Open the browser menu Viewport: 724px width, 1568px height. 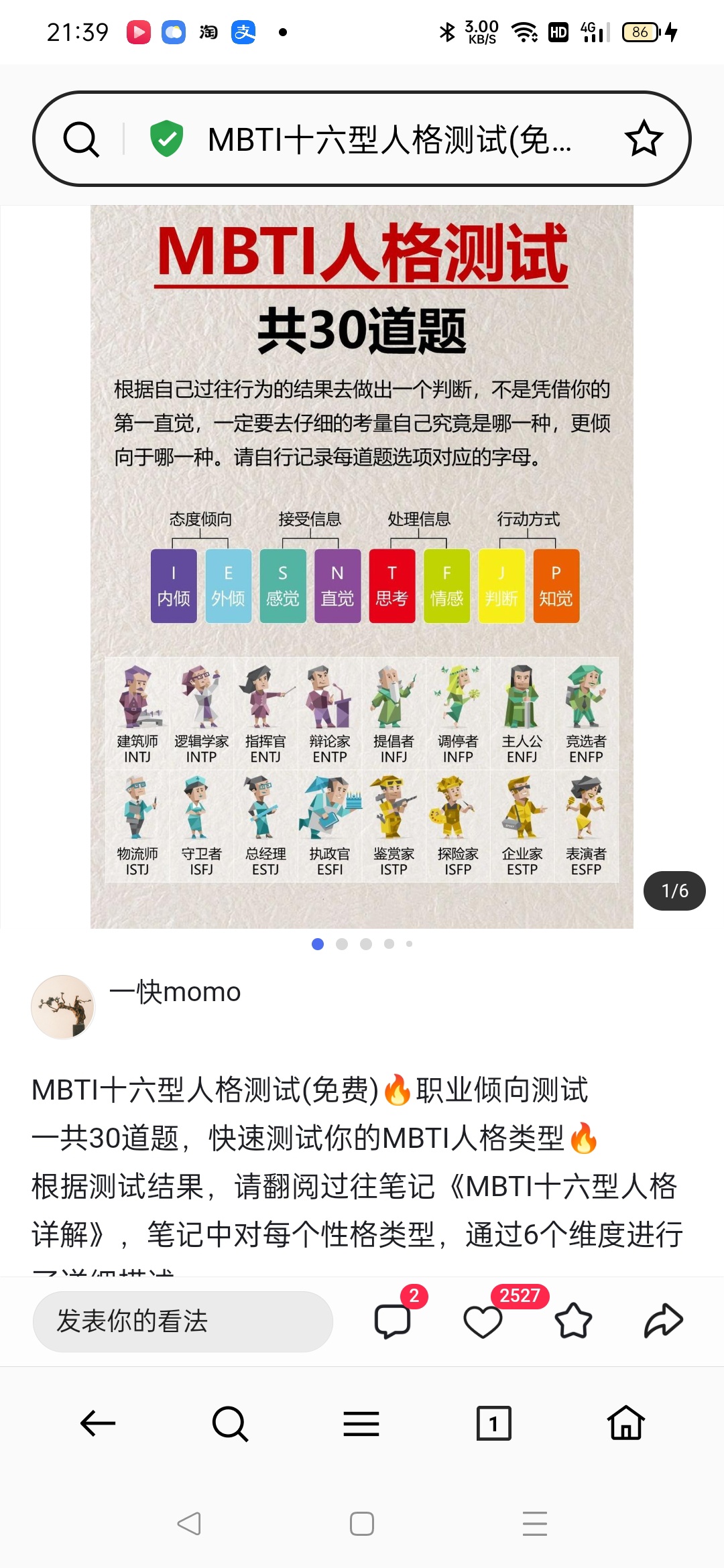coord(361,1423)
